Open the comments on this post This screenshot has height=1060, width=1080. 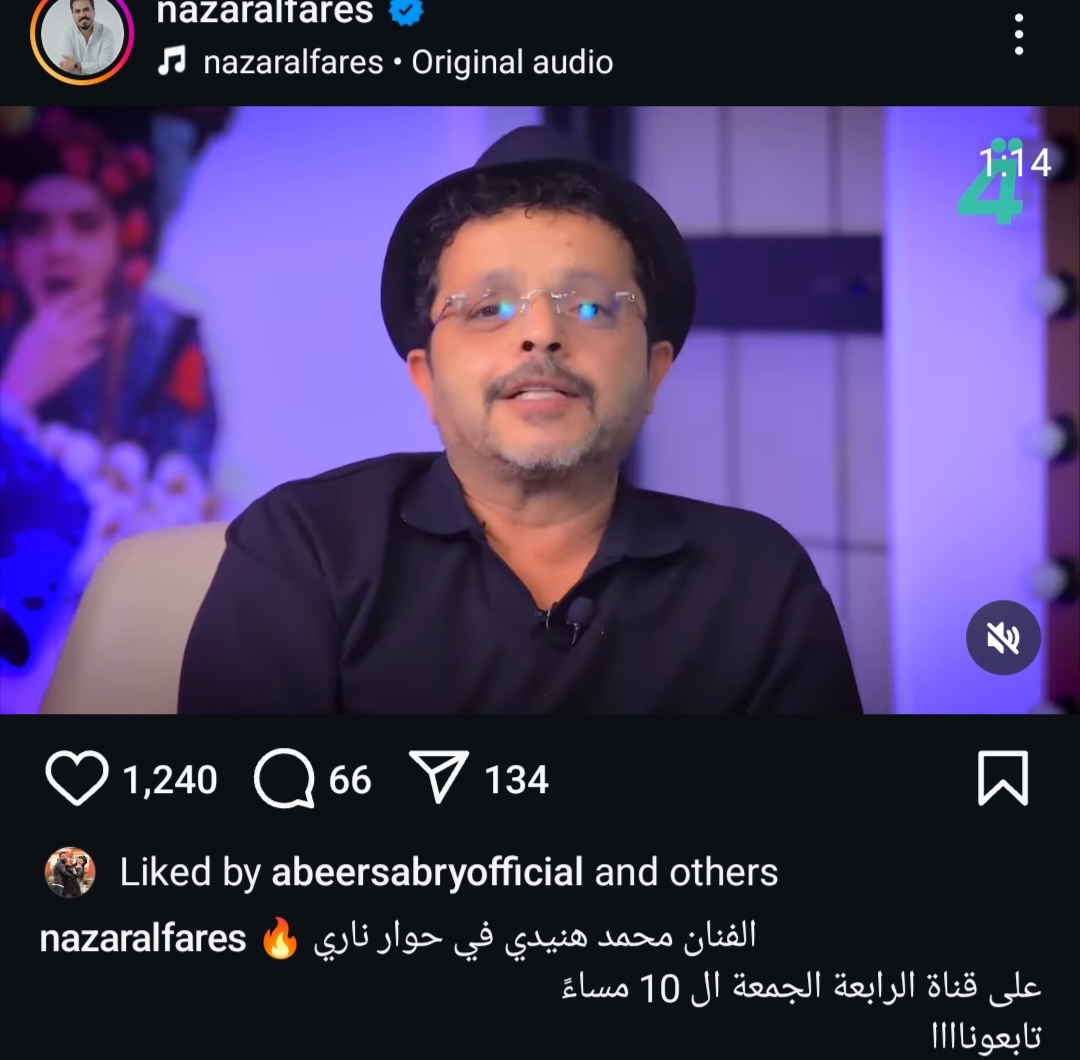(284, 779)
